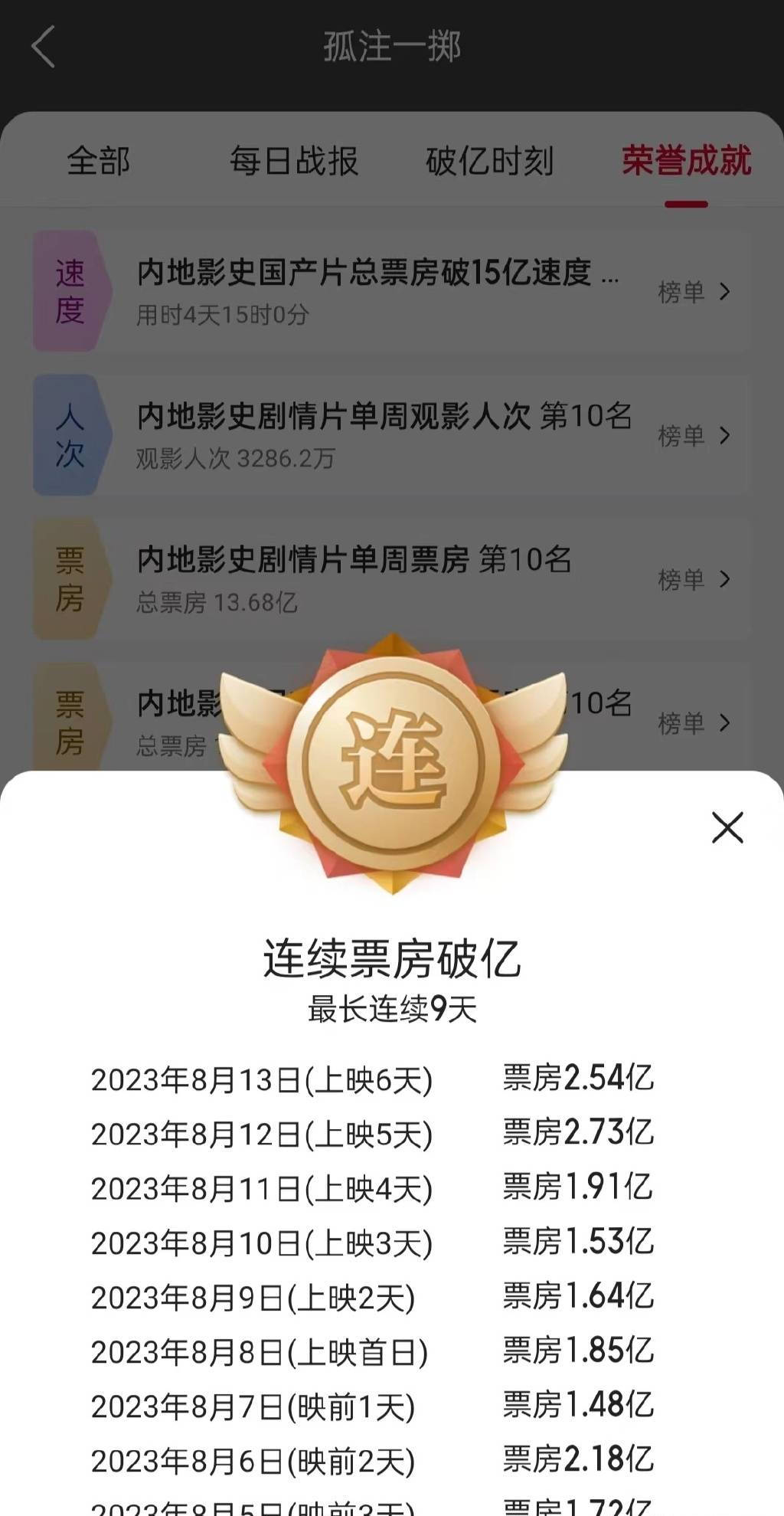Switch to the 每日战报 tab
Viewport: 784px width, 1516px height.
coord(294,161)
